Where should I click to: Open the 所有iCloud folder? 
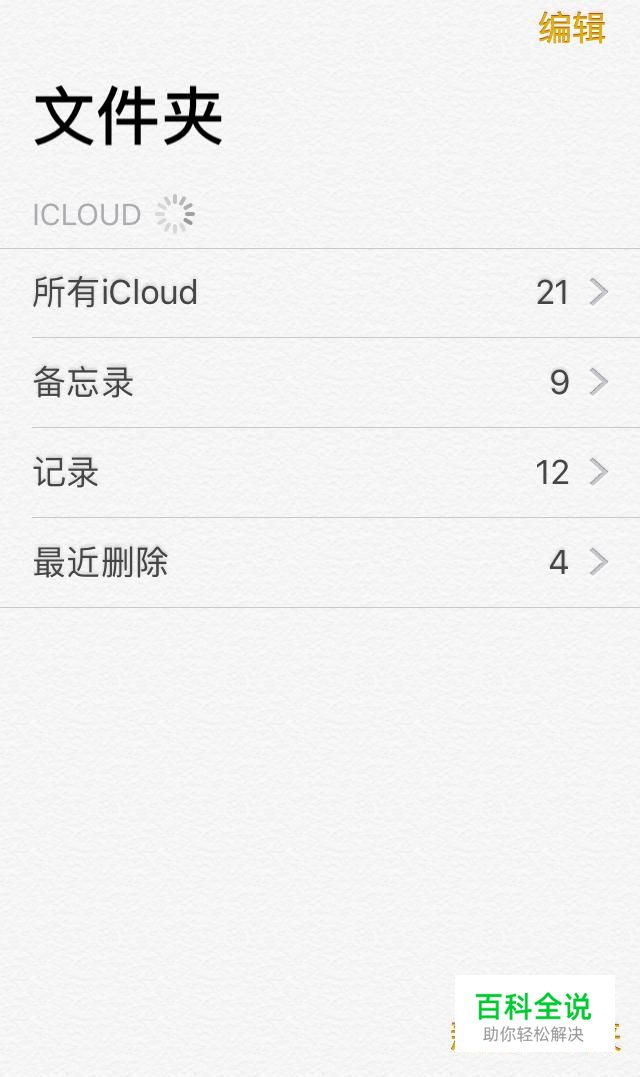coord(320,293)
